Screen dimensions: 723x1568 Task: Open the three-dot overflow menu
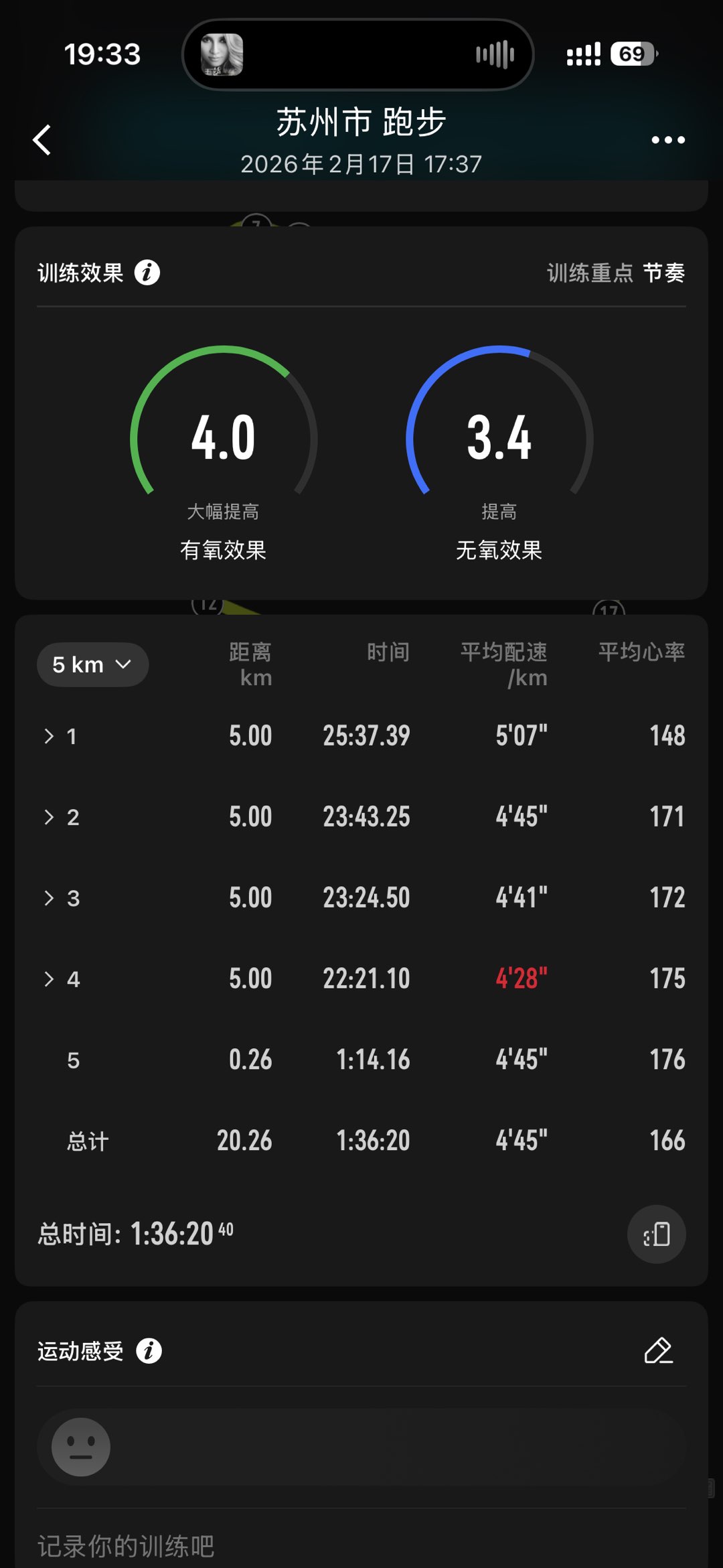pyautogui.click(x=667, y=140)
